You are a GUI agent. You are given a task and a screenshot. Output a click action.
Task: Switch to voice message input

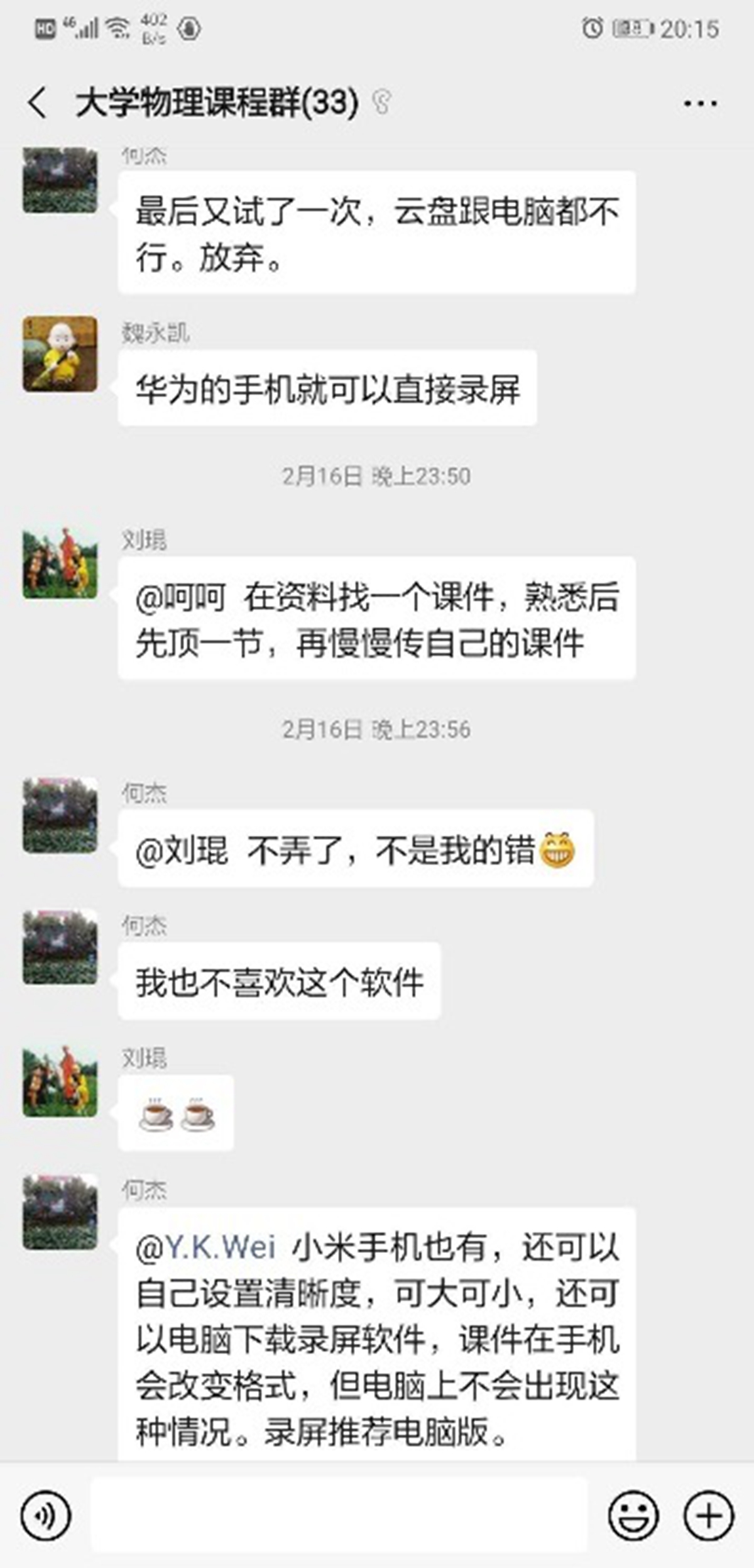click(45, 1516)
